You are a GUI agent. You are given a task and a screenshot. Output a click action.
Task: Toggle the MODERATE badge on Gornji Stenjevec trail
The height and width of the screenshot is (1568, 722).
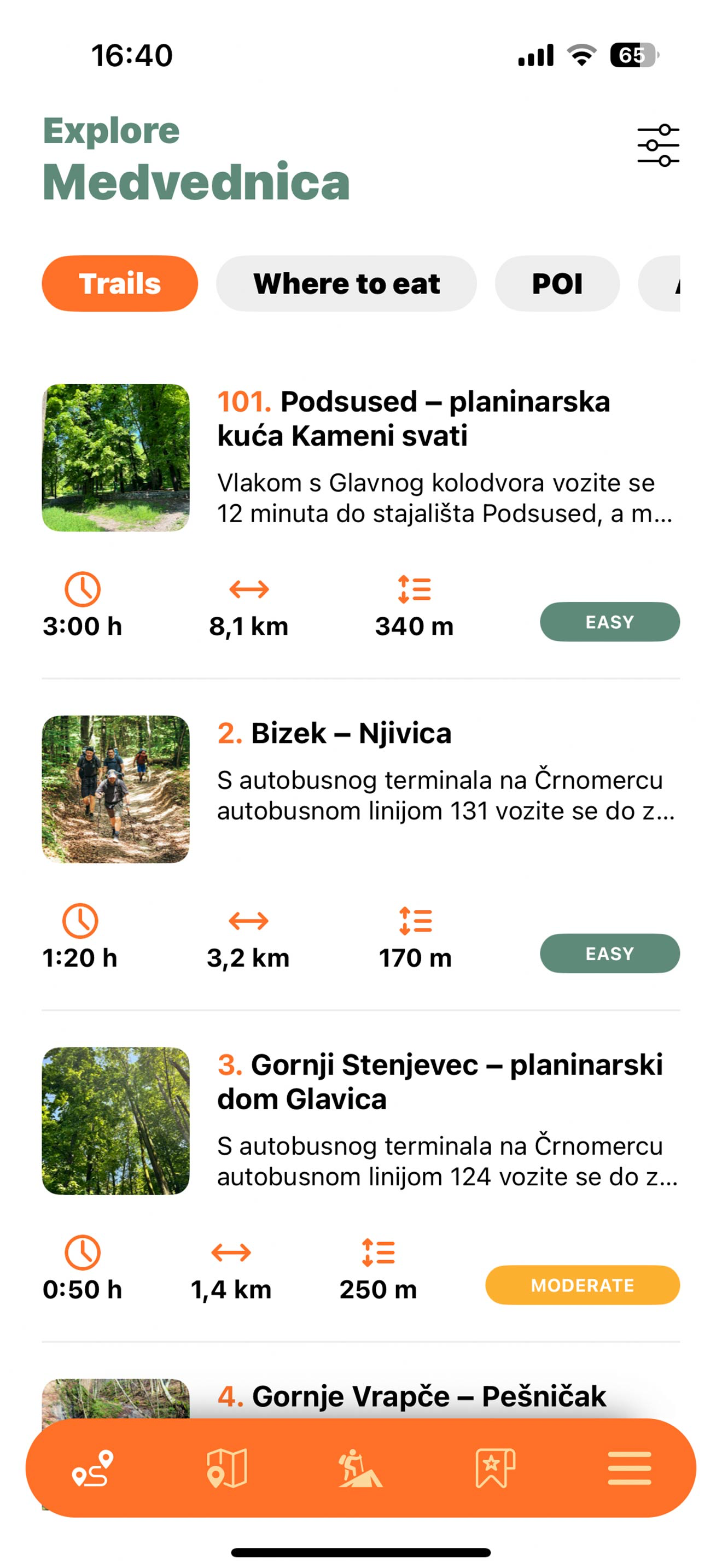coord(582,1285)
